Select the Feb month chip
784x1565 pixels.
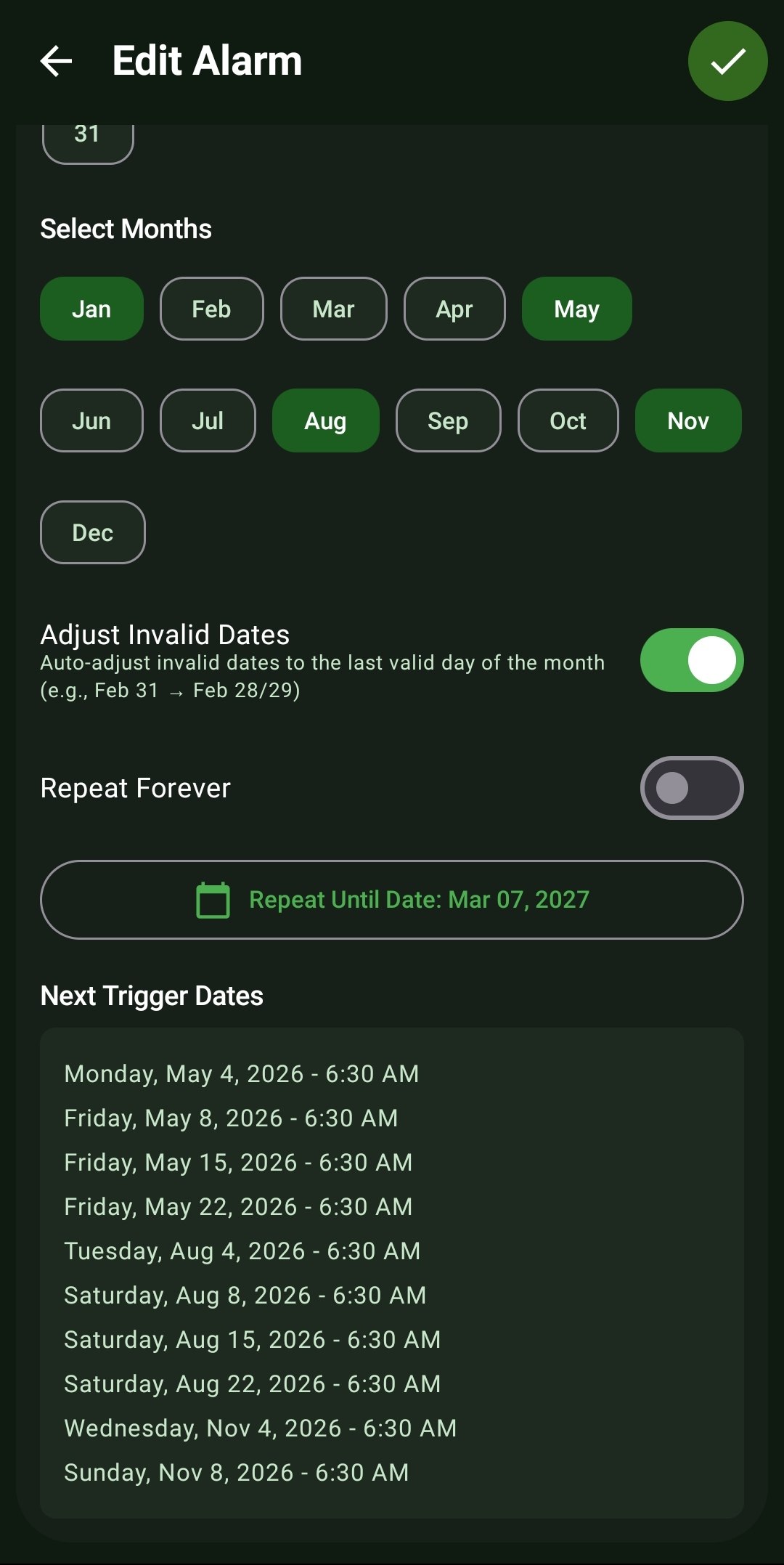pos(211,309)
